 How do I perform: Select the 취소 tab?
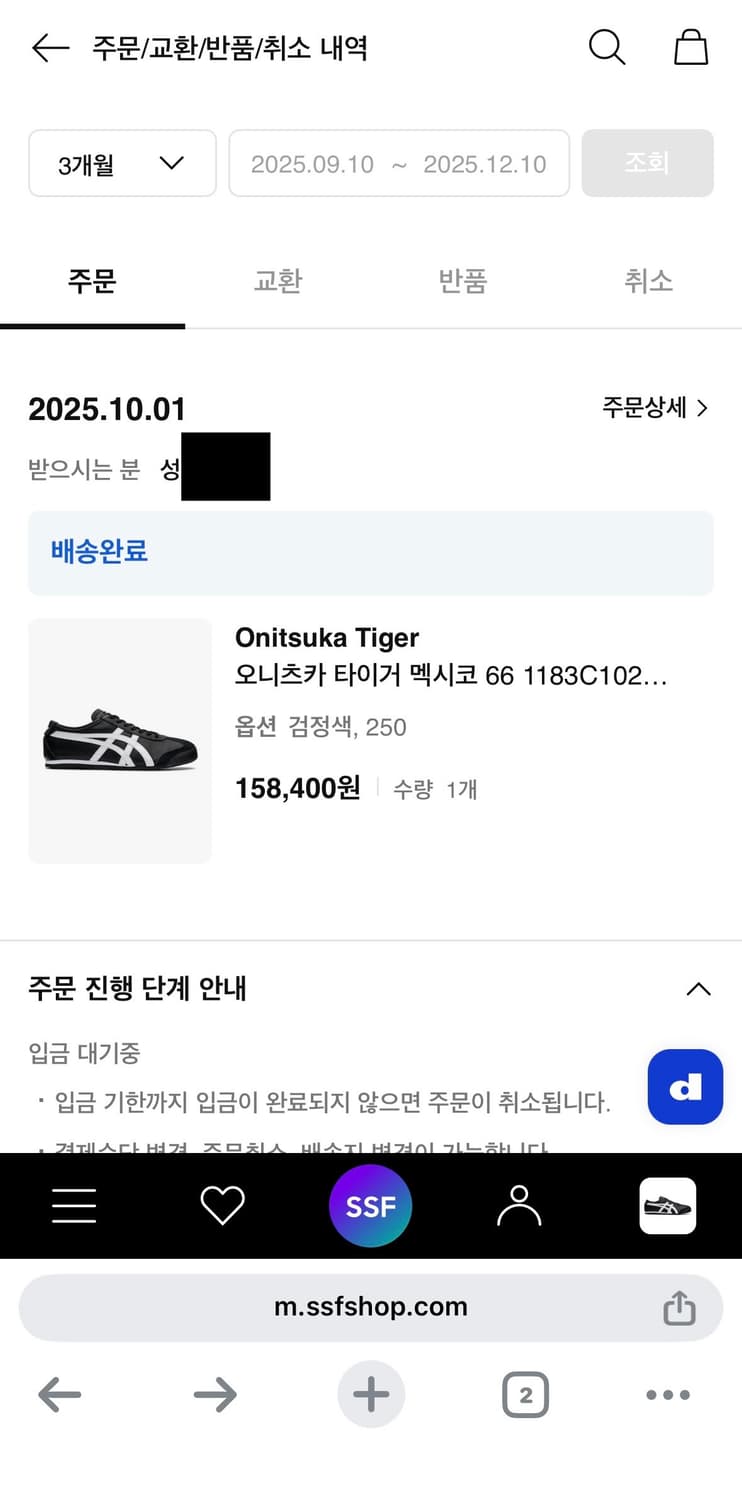tap(648, 281)
